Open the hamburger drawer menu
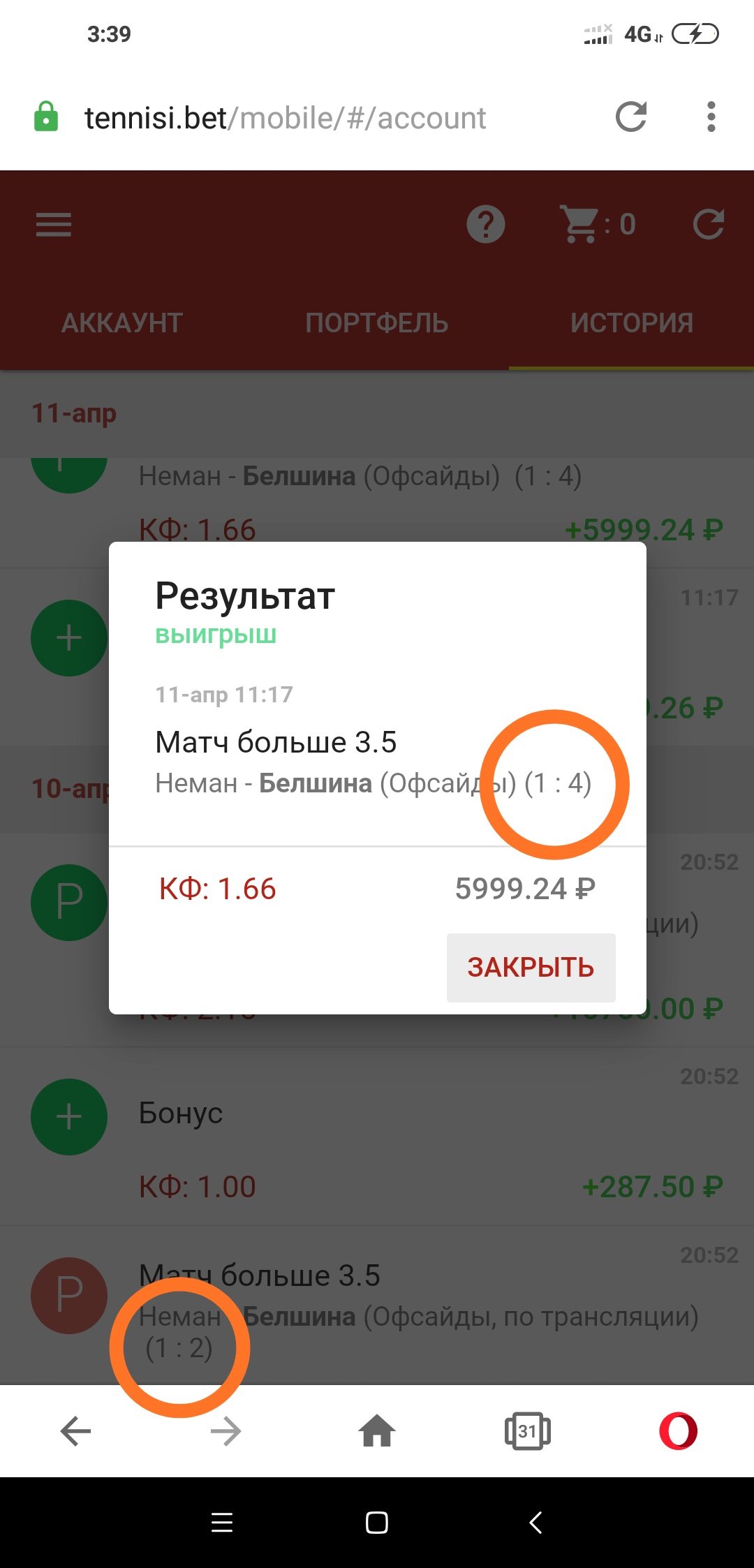This screenshot has width=754, height=1568. click(54, 225)
